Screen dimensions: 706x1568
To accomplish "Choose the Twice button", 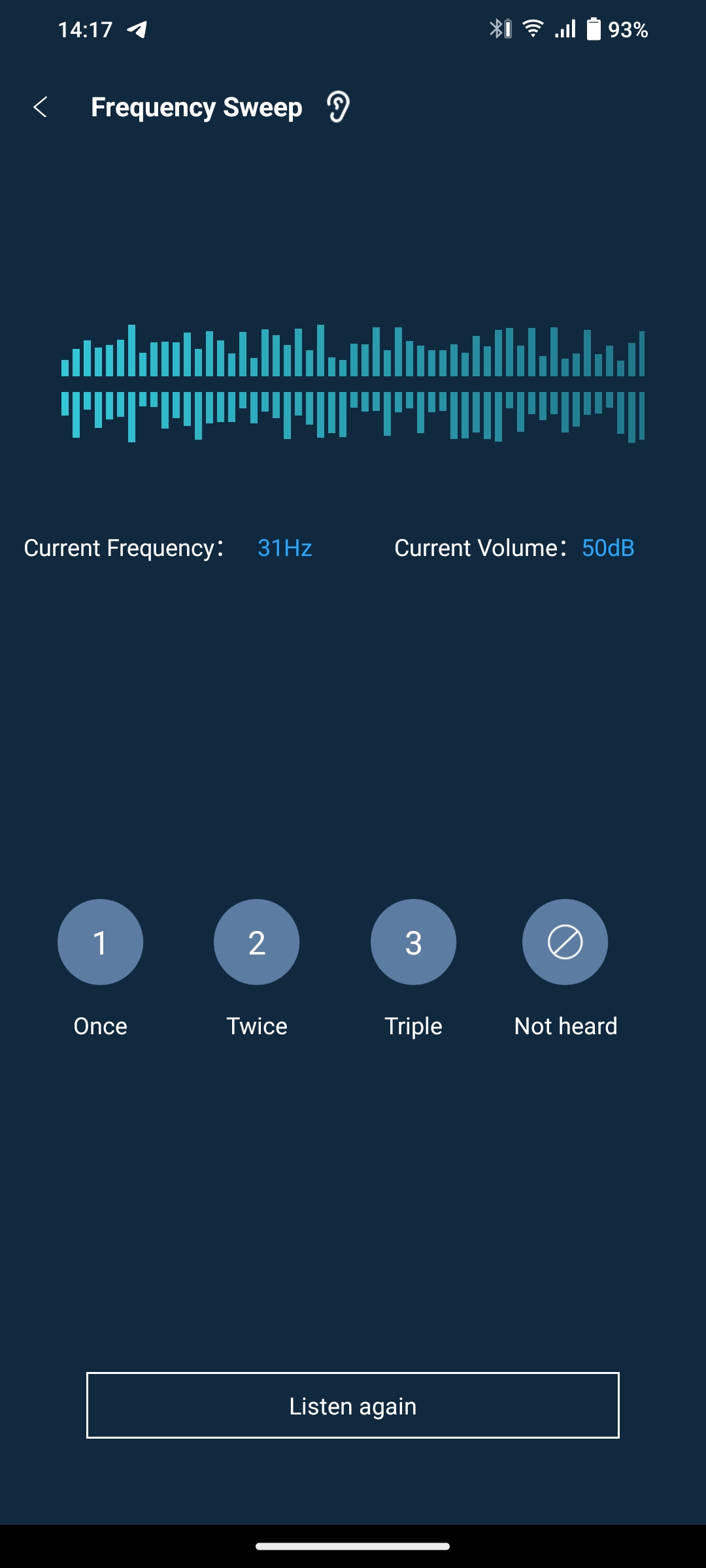I will (x=256, y=941).
